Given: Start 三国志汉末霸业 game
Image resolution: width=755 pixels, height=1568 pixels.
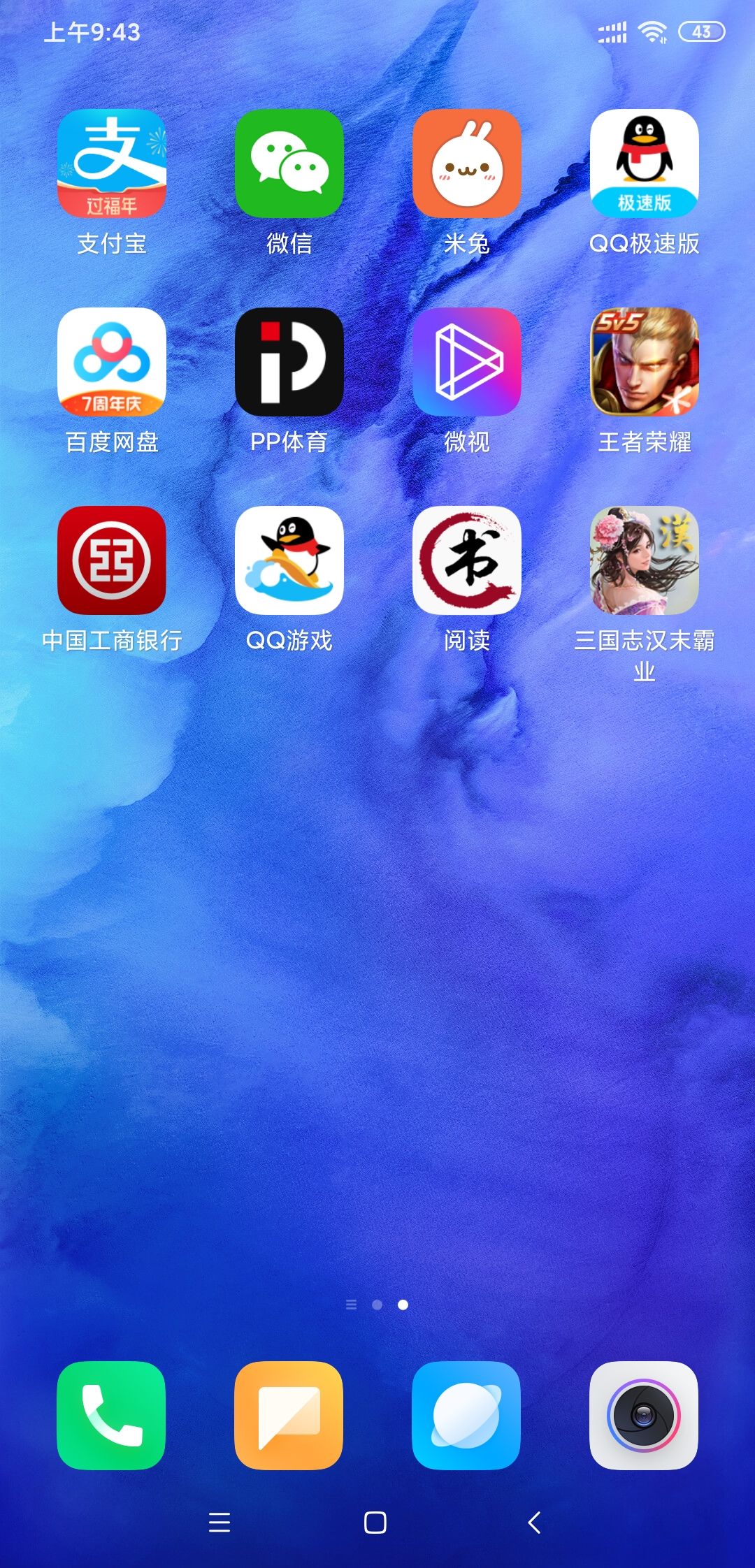Looking at the screenshot, I should (x=645, y=561).
